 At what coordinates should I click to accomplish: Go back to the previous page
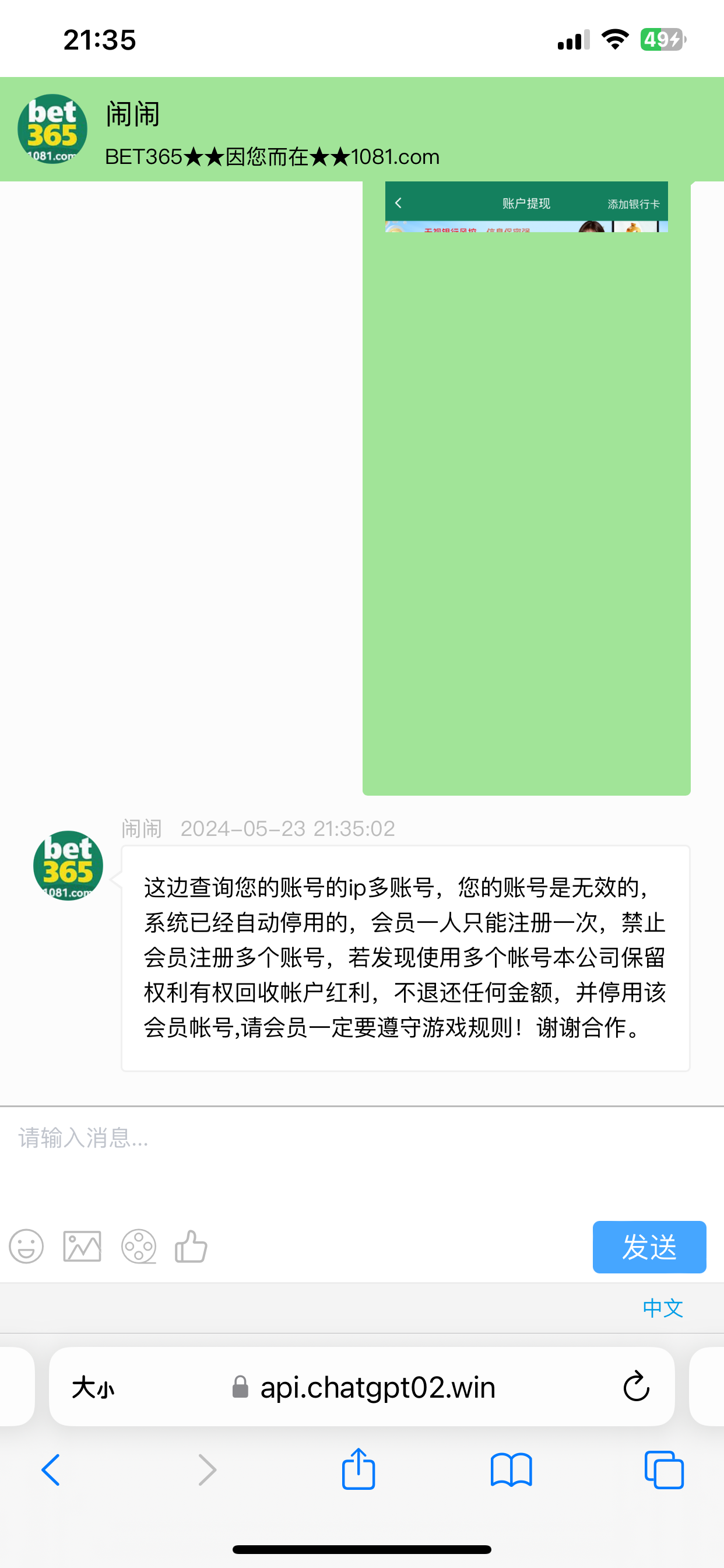[51, 1470]
